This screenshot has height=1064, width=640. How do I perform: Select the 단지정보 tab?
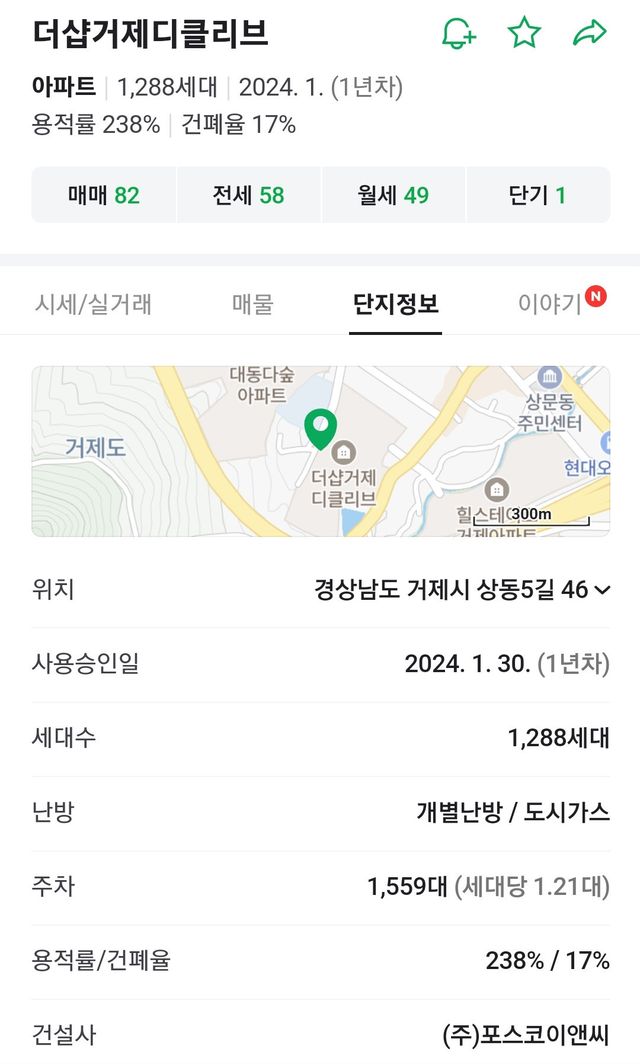[x=395, y=304]
